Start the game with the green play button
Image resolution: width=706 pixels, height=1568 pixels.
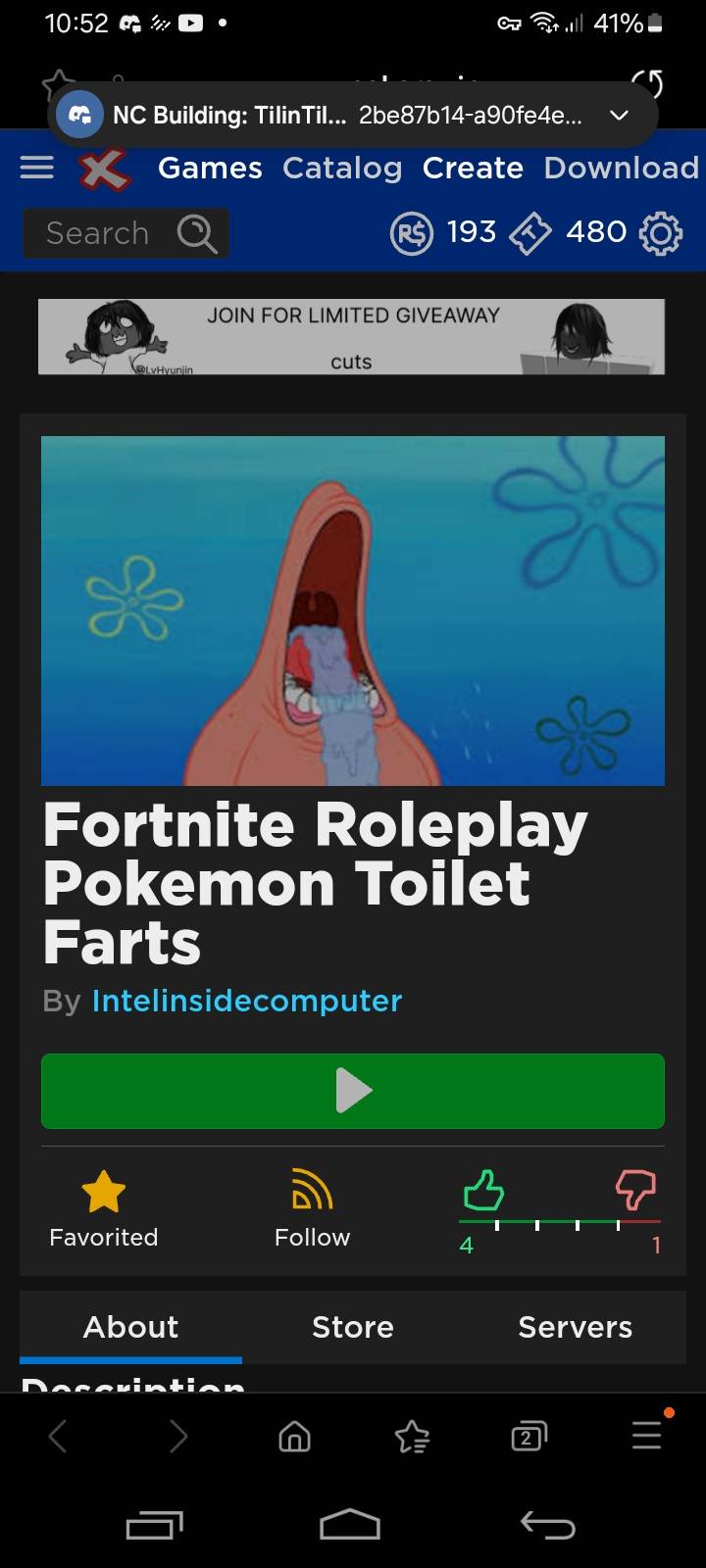(x=353, y=1091)
